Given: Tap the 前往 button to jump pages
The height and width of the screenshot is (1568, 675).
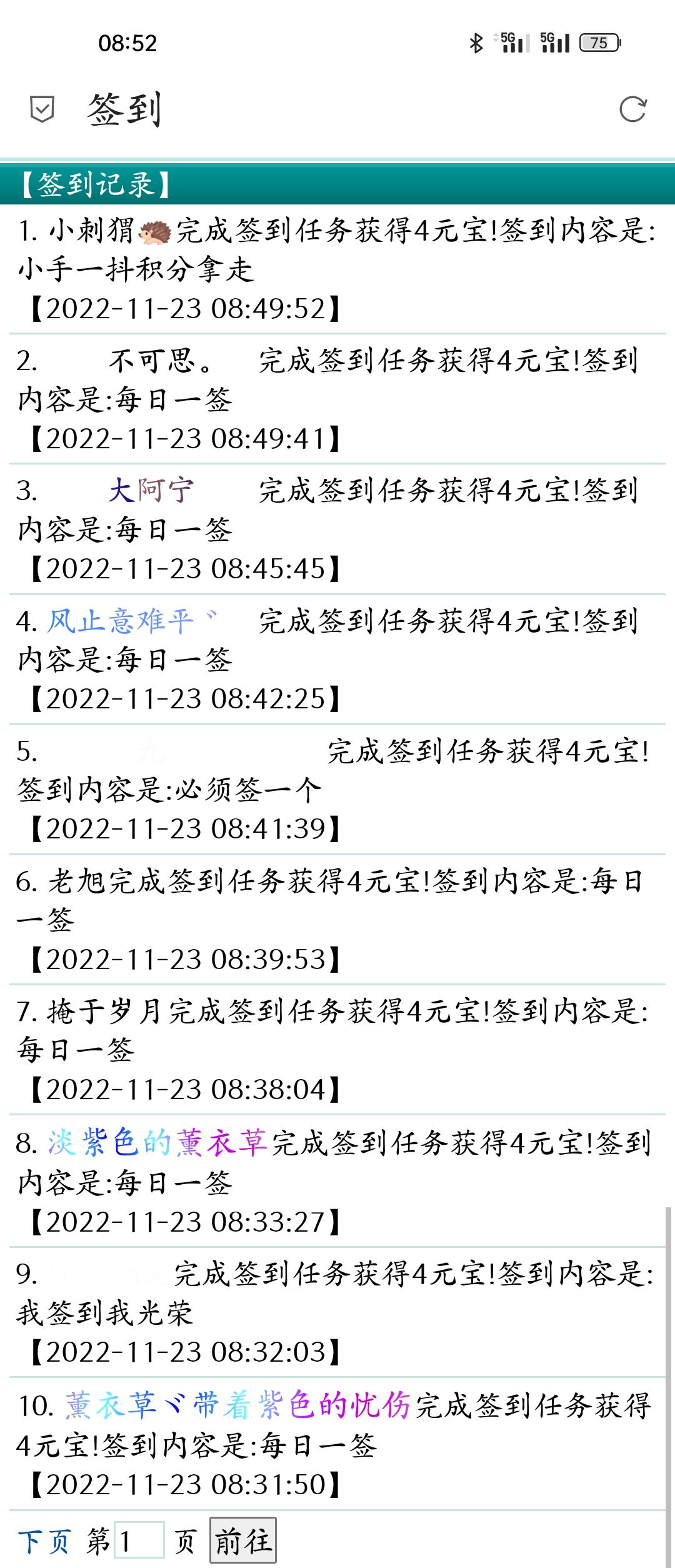Looking at the screenshot, I should pyautogui.click(x=243, y=1540).
